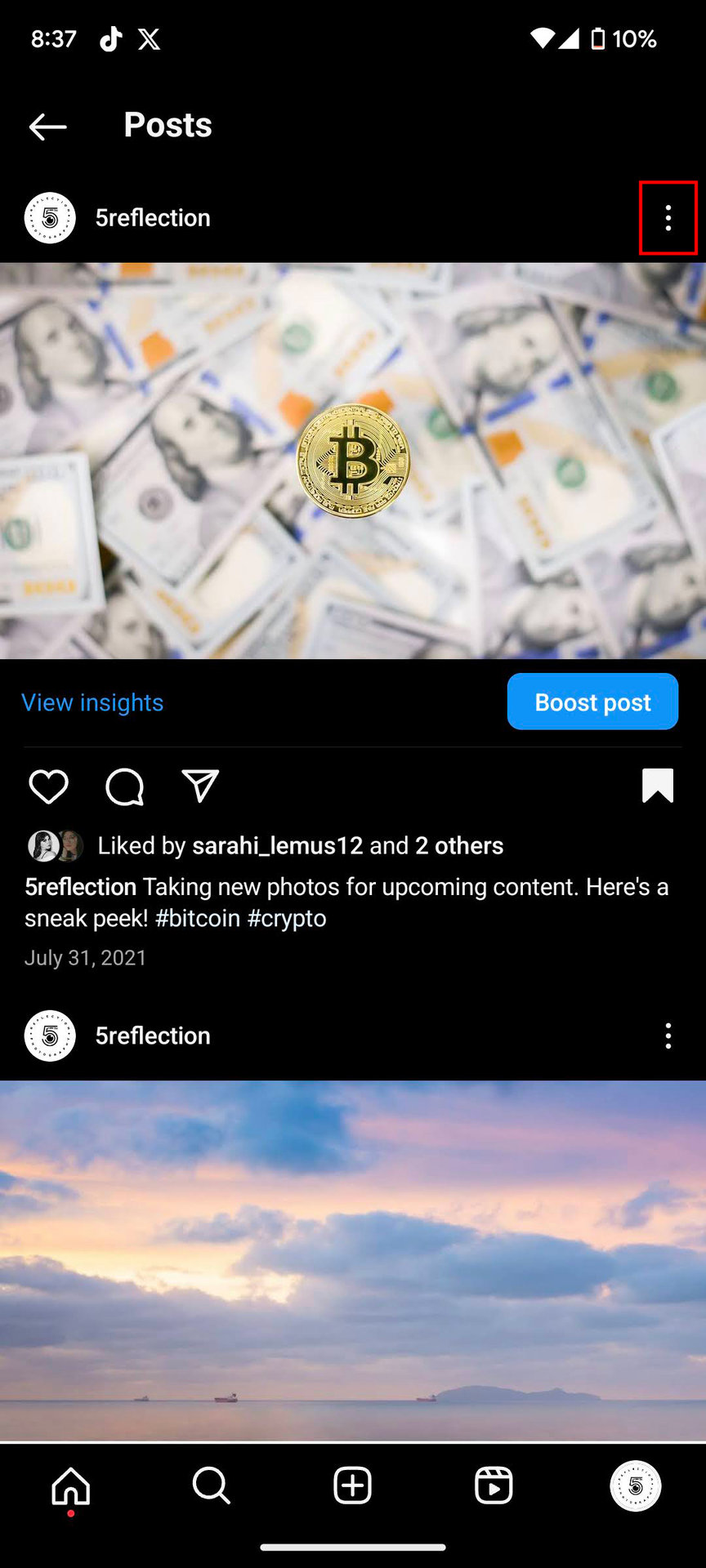Go back from Posts screen

point(47,127)
